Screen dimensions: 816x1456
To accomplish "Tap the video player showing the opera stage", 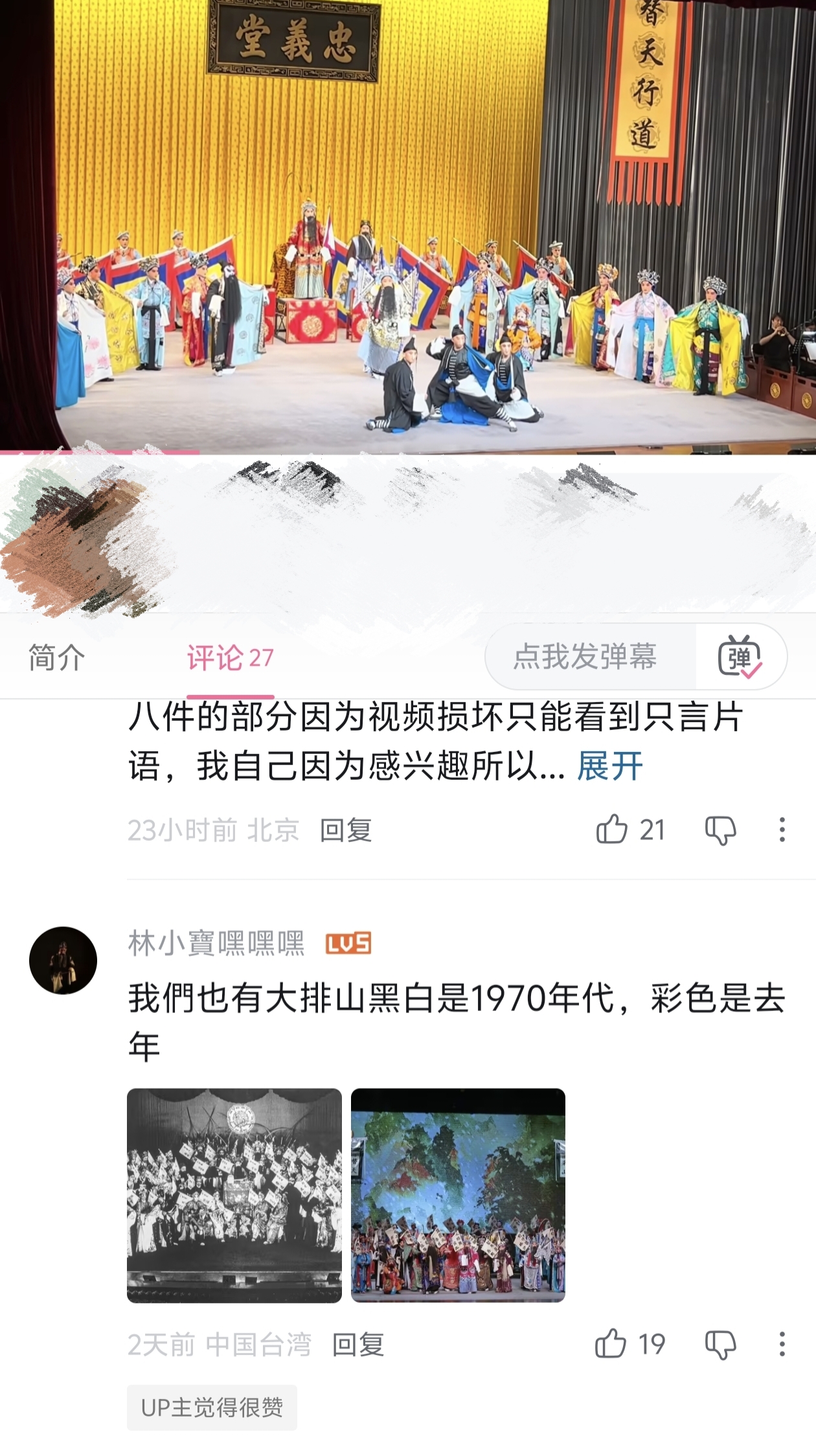I will point(408,225).
